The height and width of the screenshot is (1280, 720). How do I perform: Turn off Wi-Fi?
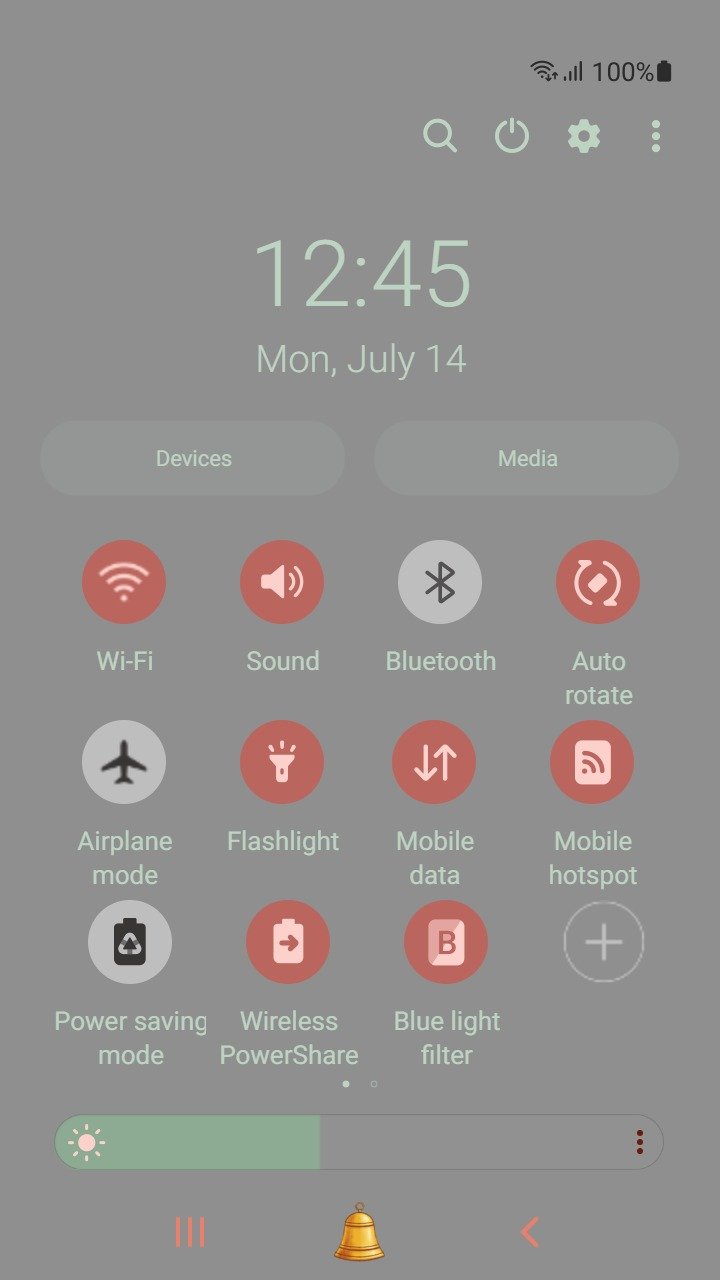point(124,582)
